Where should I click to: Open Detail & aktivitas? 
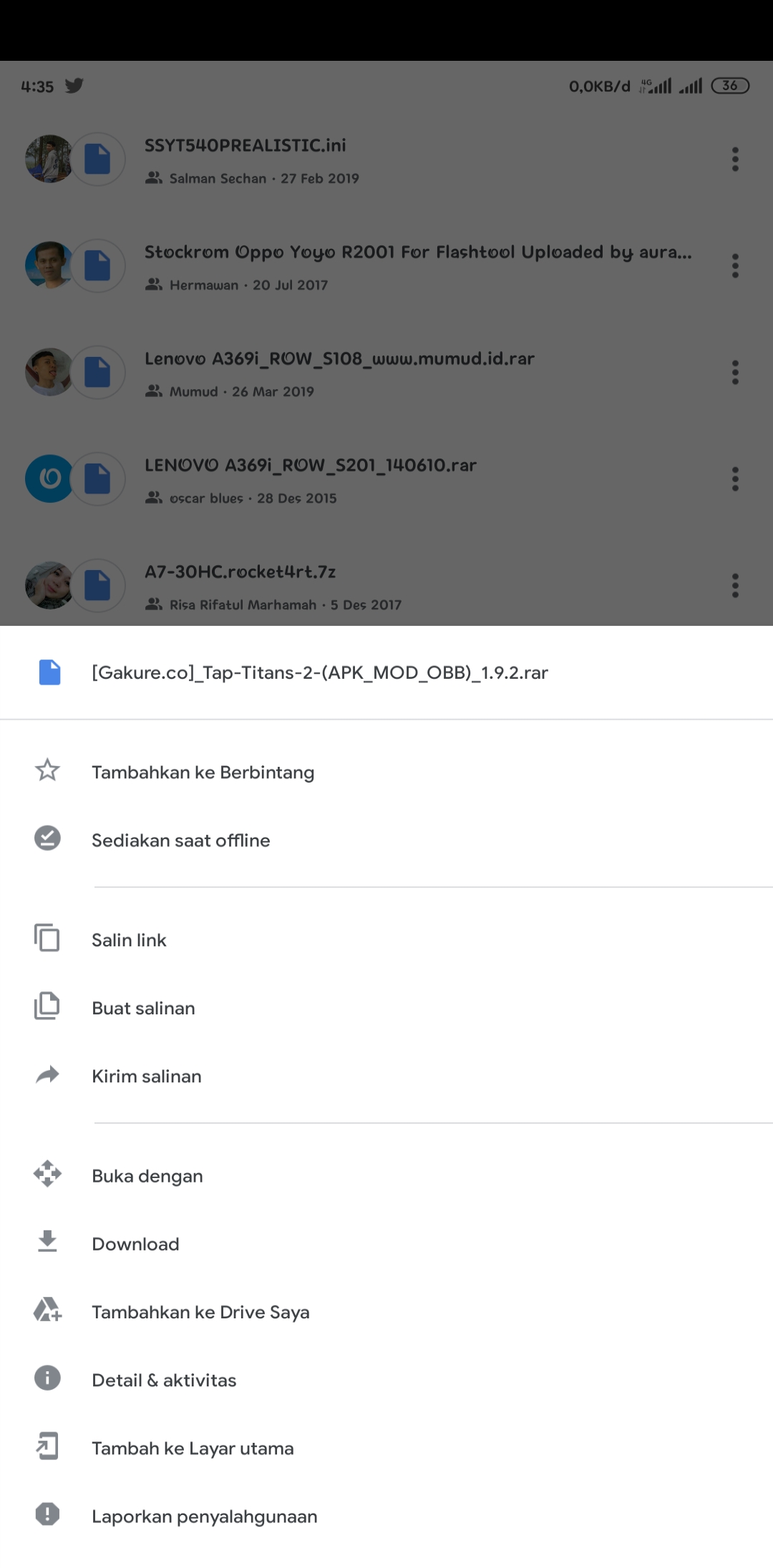tap(386, 1379)
